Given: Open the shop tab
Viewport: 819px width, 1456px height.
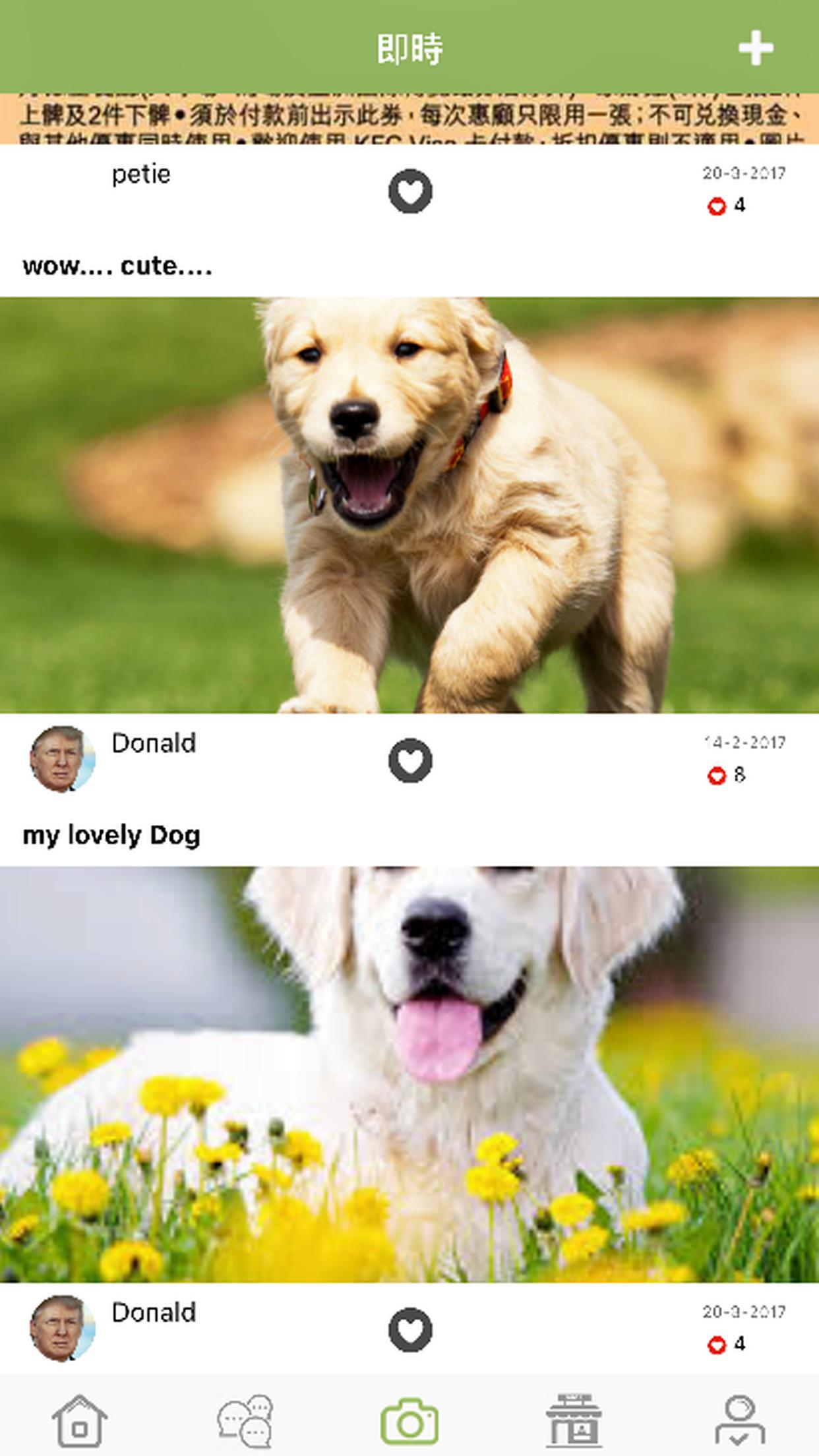Looking at the screenshot, I should 574,1421.
